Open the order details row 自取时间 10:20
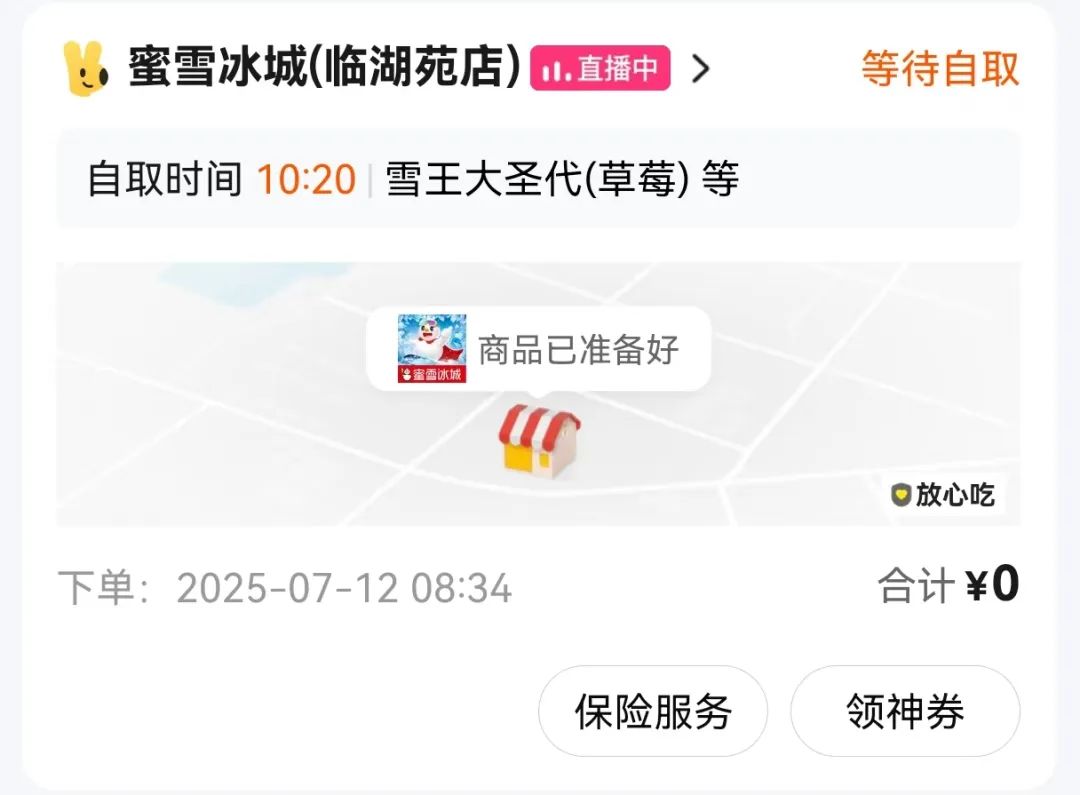 [x=538, y=180]
